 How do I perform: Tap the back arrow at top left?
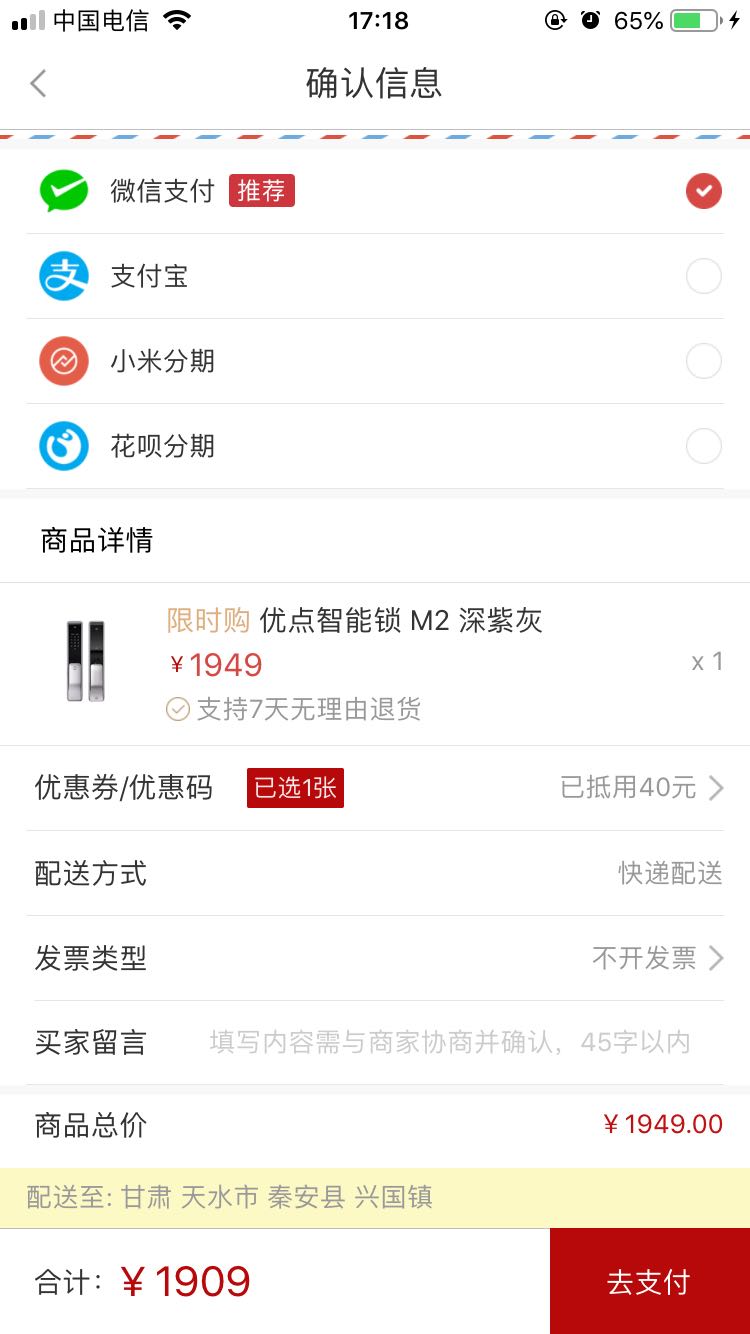[x=38, y=83]
